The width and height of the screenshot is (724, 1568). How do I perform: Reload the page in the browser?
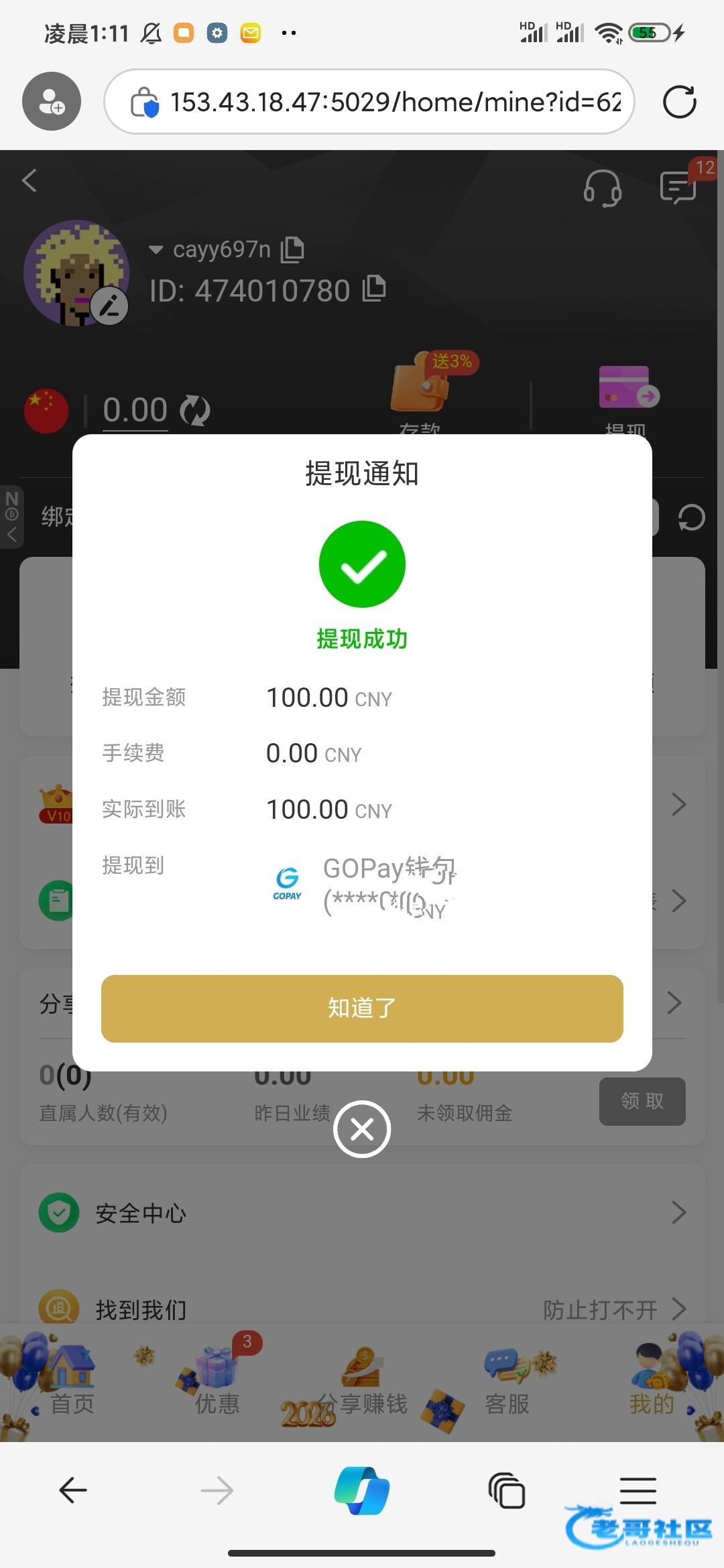pyautogui.click(x=679, y=102)
